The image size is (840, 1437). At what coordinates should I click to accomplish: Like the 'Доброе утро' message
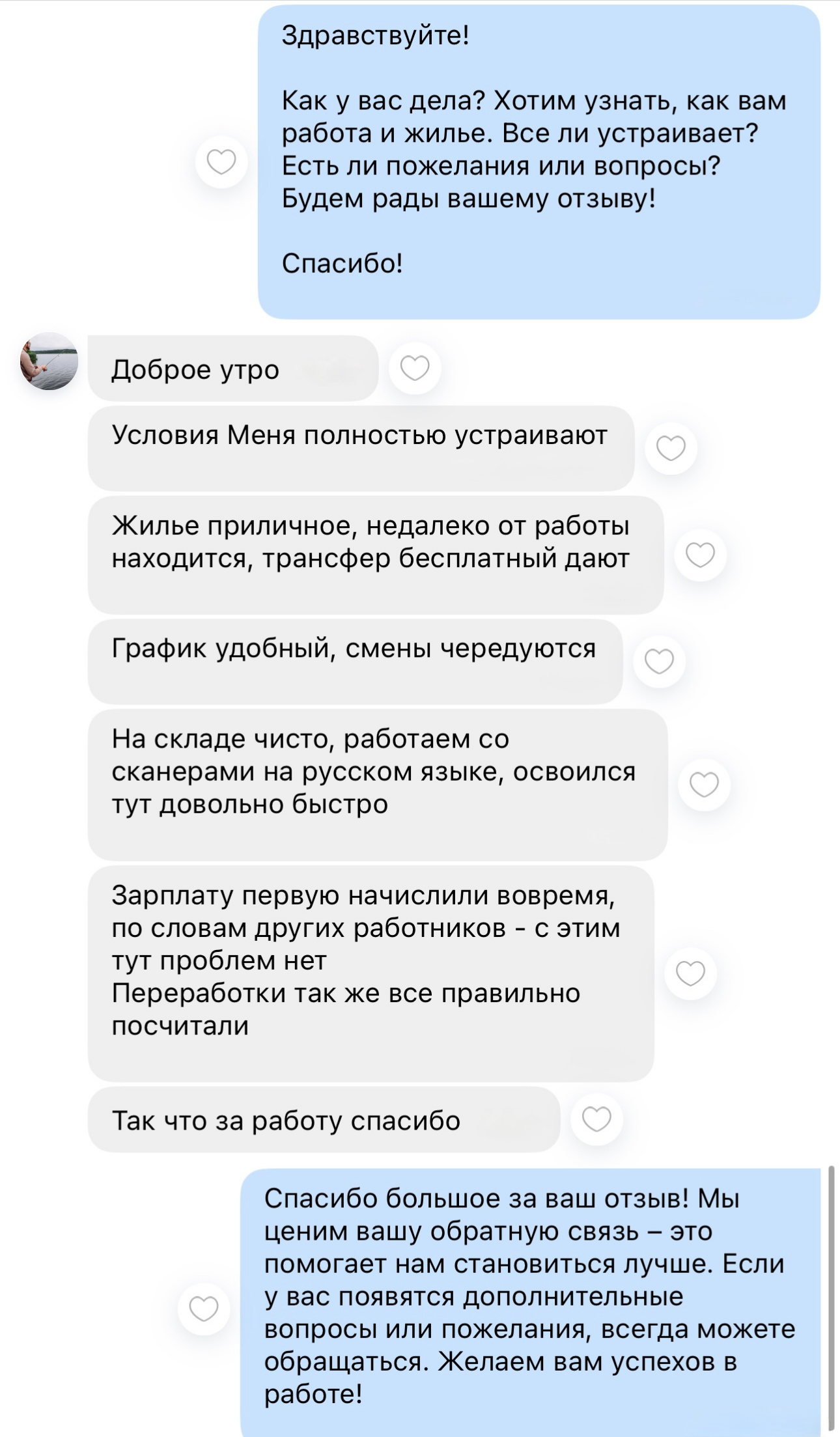[415, 368]
